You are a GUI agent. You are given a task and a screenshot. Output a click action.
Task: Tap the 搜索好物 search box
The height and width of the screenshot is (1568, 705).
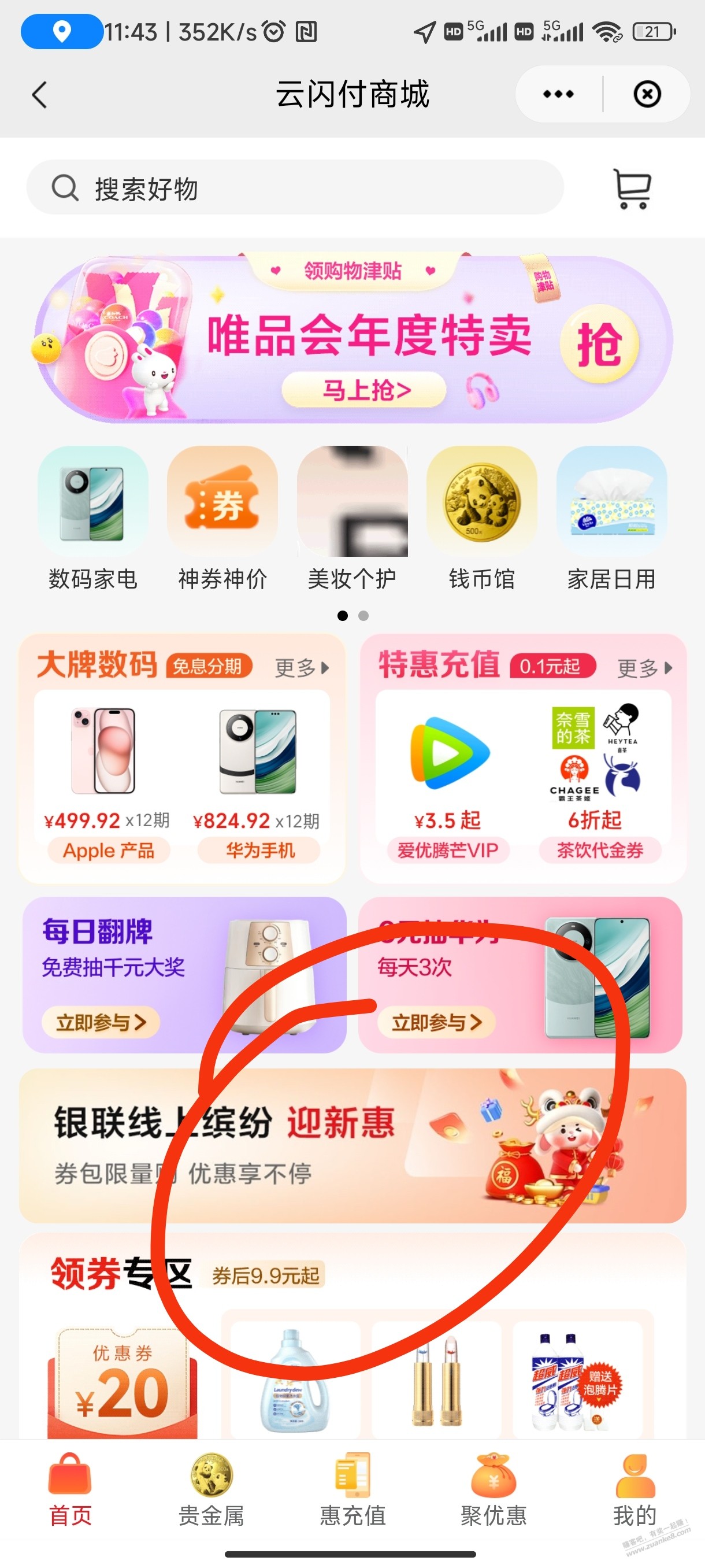pos(295,187)
